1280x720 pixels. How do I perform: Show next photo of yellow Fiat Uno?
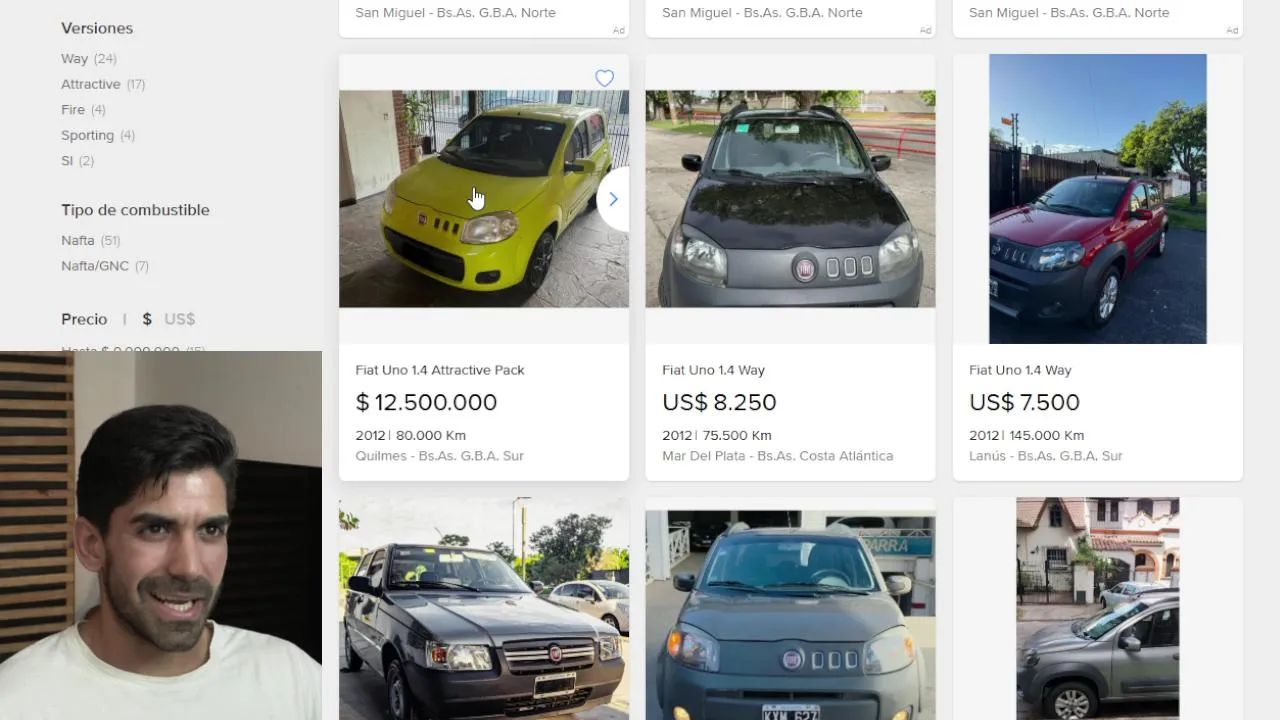613,199
